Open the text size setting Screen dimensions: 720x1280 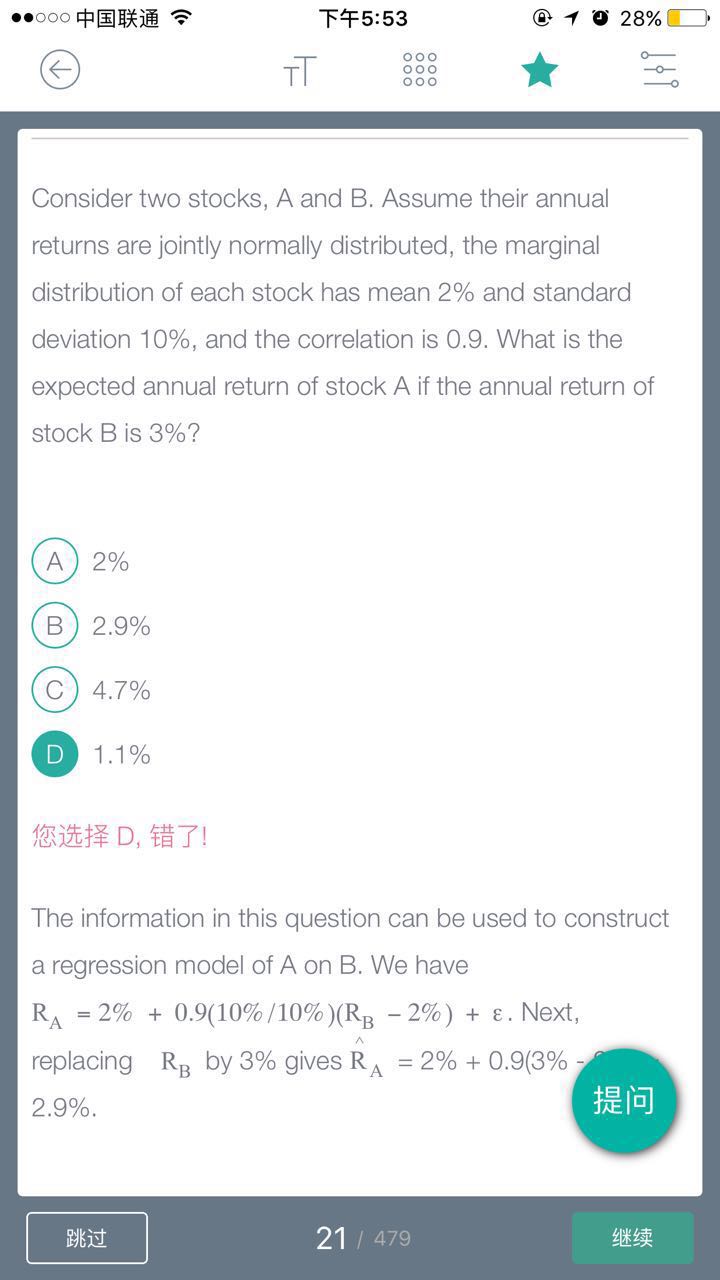(x=300, y=71)
